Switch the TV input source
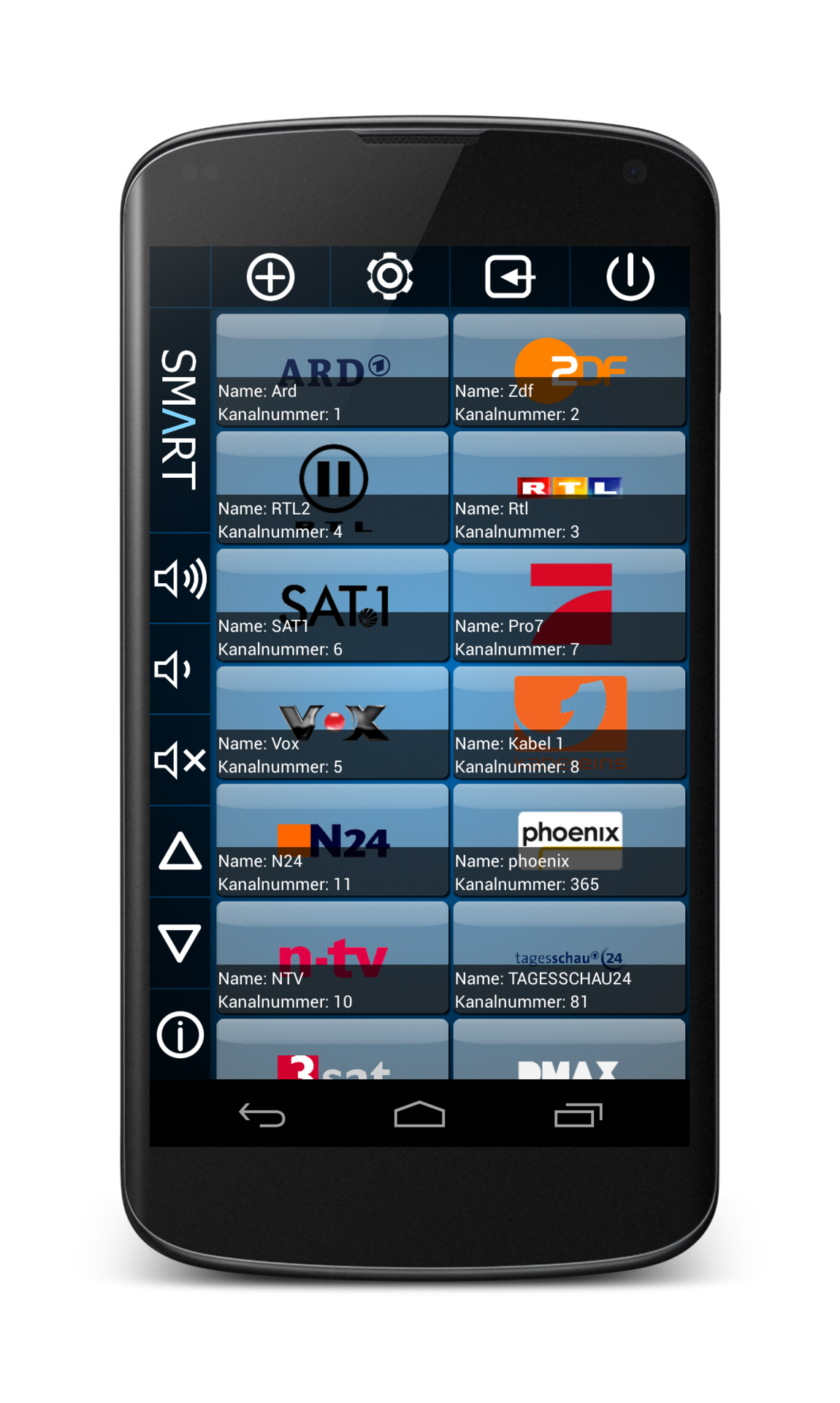Viewport: 840px width, 1403px height. (x=510, y=277)
